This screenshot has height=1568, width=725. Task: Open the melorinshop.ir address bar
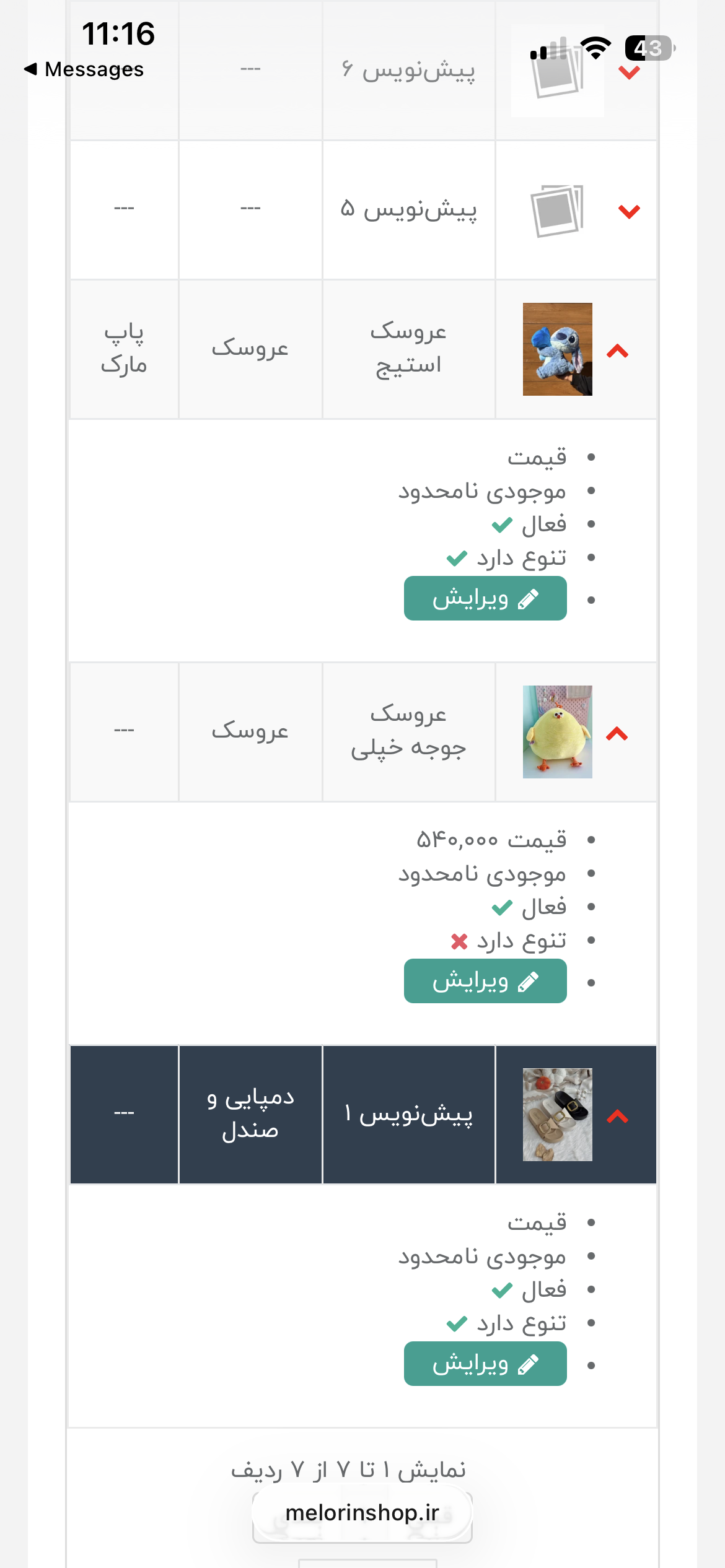click(362, 1513)
